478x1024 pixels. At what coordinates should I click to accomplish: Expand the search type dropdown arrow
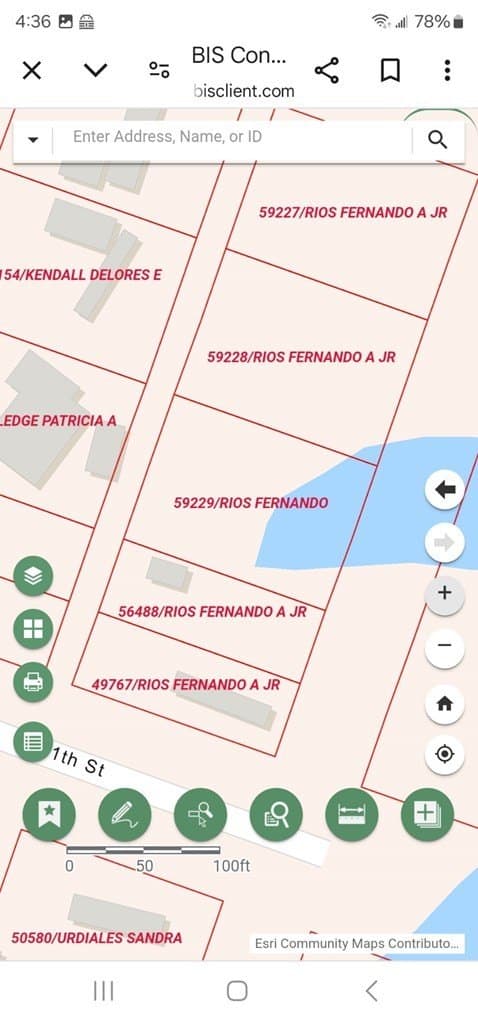tap(33, 140)
